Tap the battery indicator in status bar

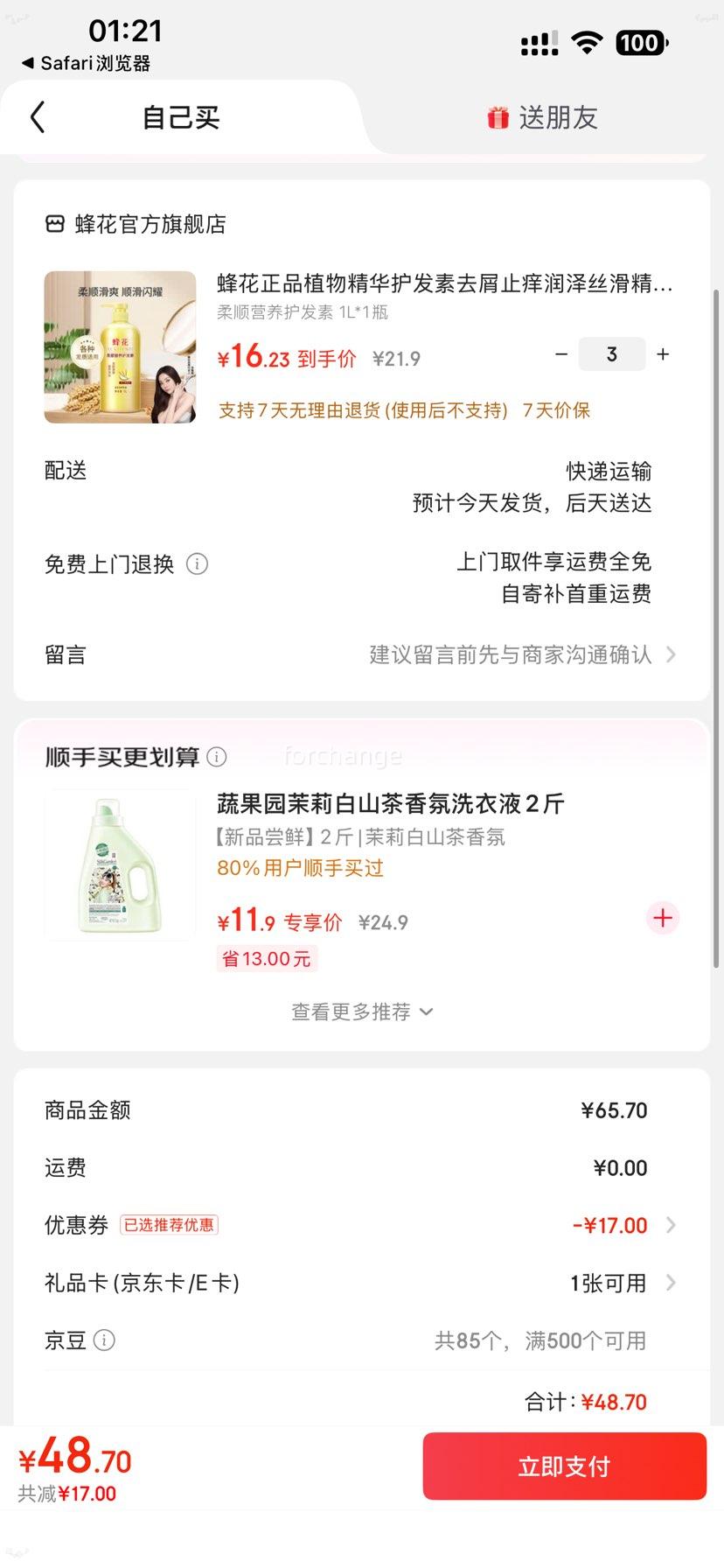point(642,43)
